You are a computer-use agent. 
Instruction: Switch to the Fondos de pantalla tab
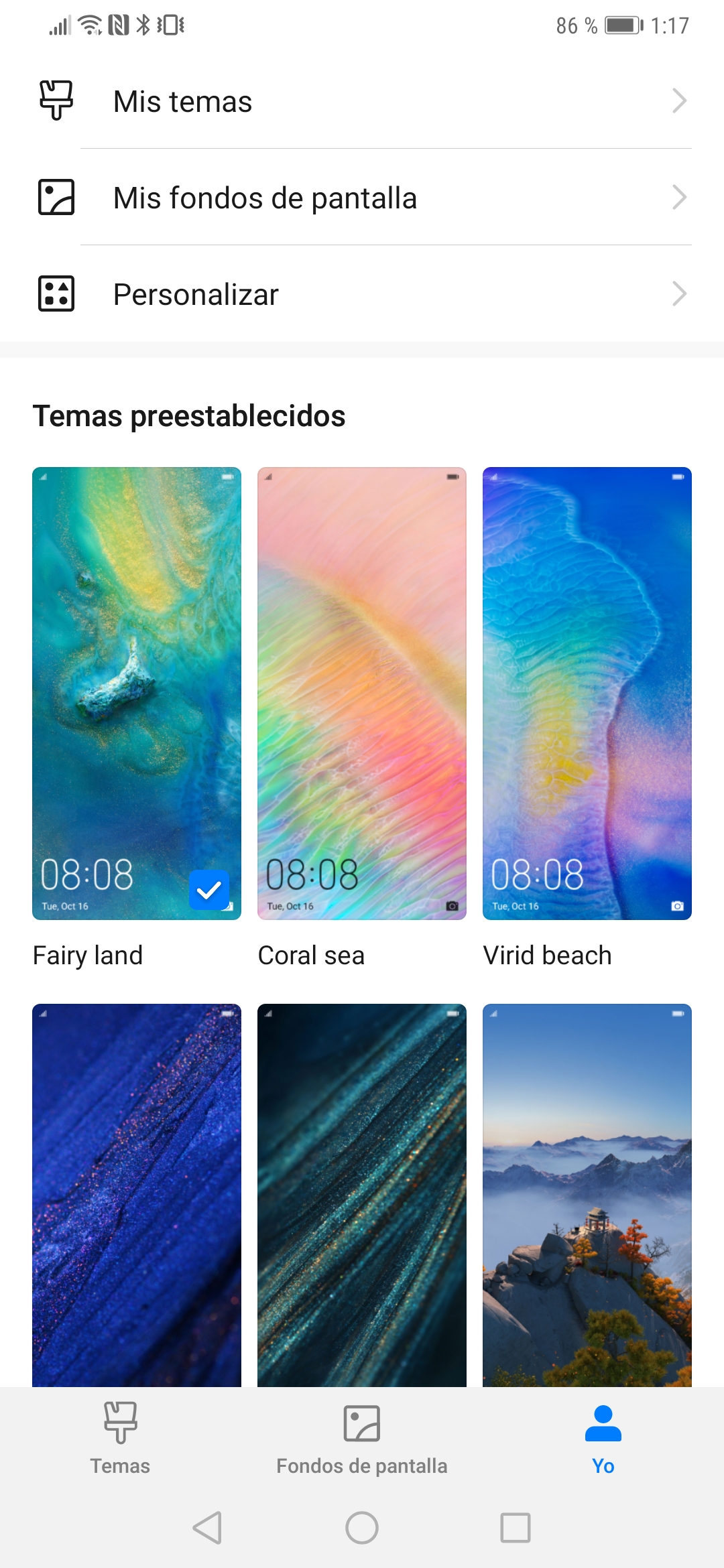click(362, 1438)
